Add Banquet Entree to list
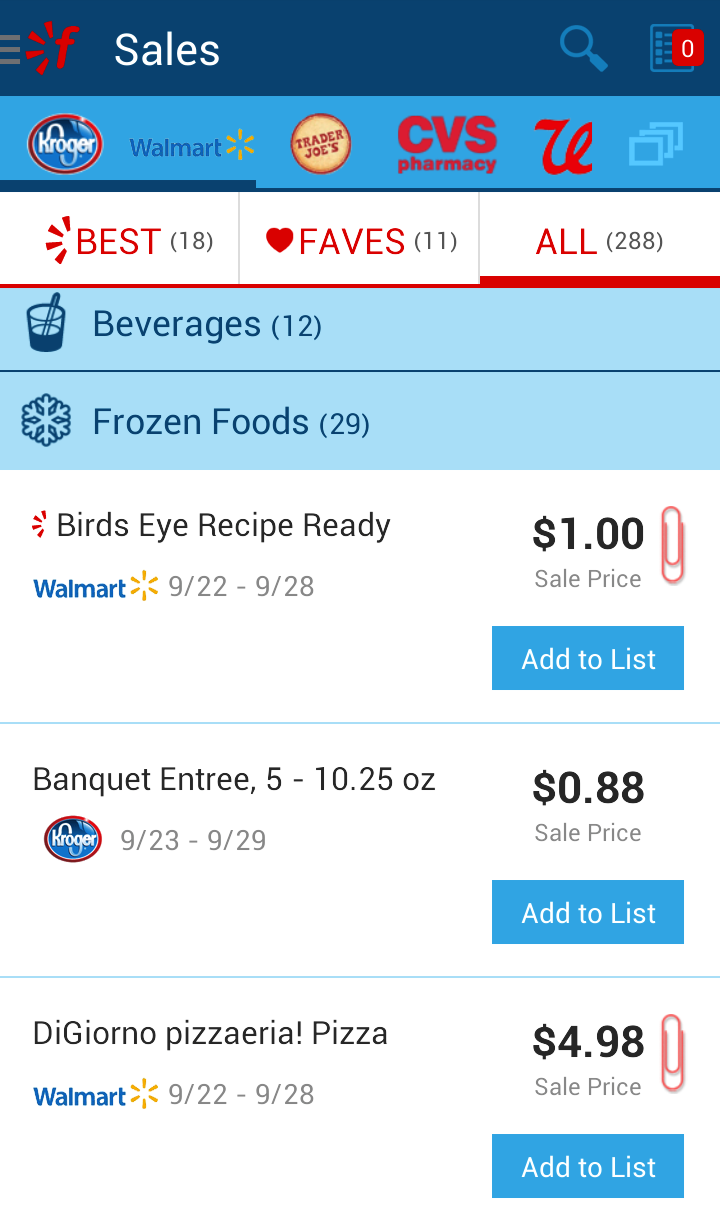 coord(588,912)
